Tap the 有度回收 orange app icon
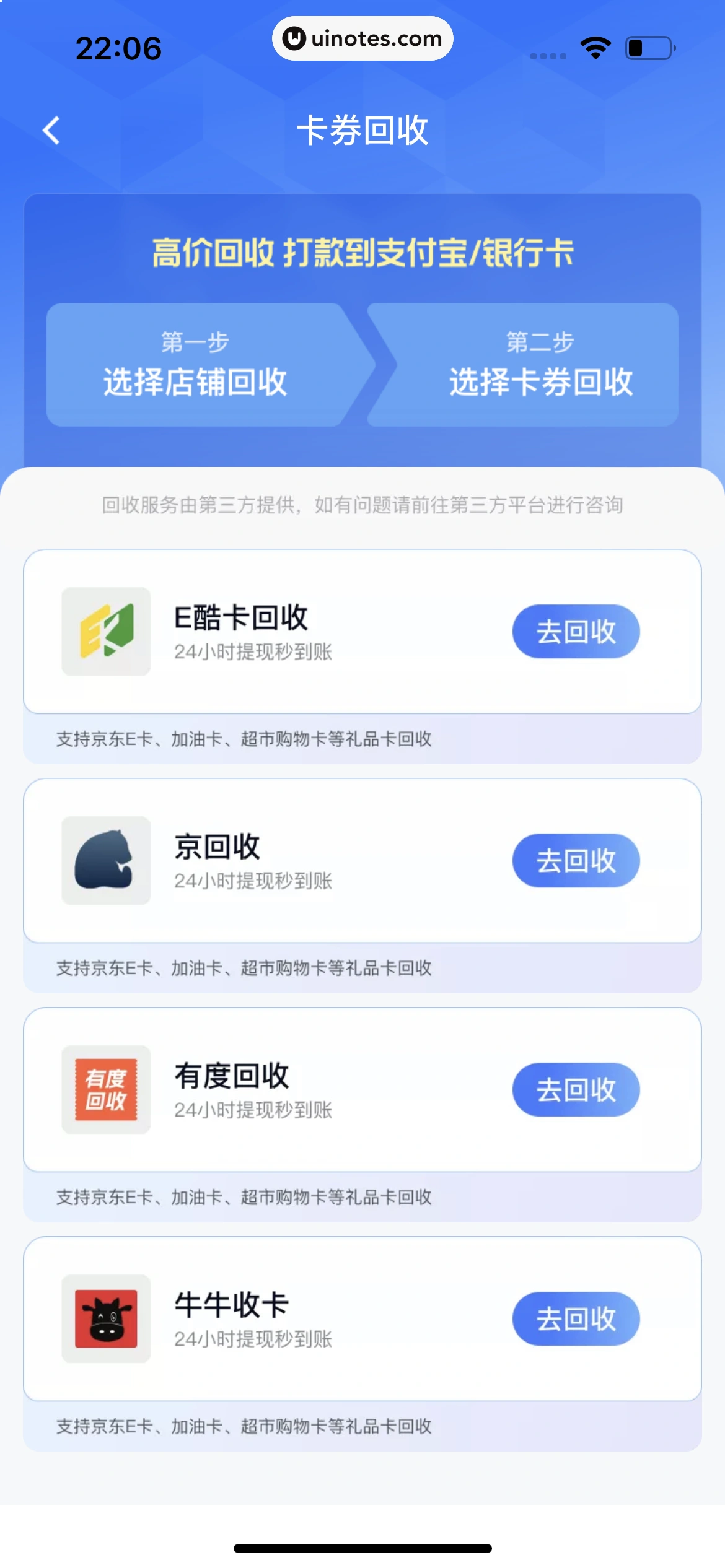725x1568 pixels. (x=105, y=1091)
